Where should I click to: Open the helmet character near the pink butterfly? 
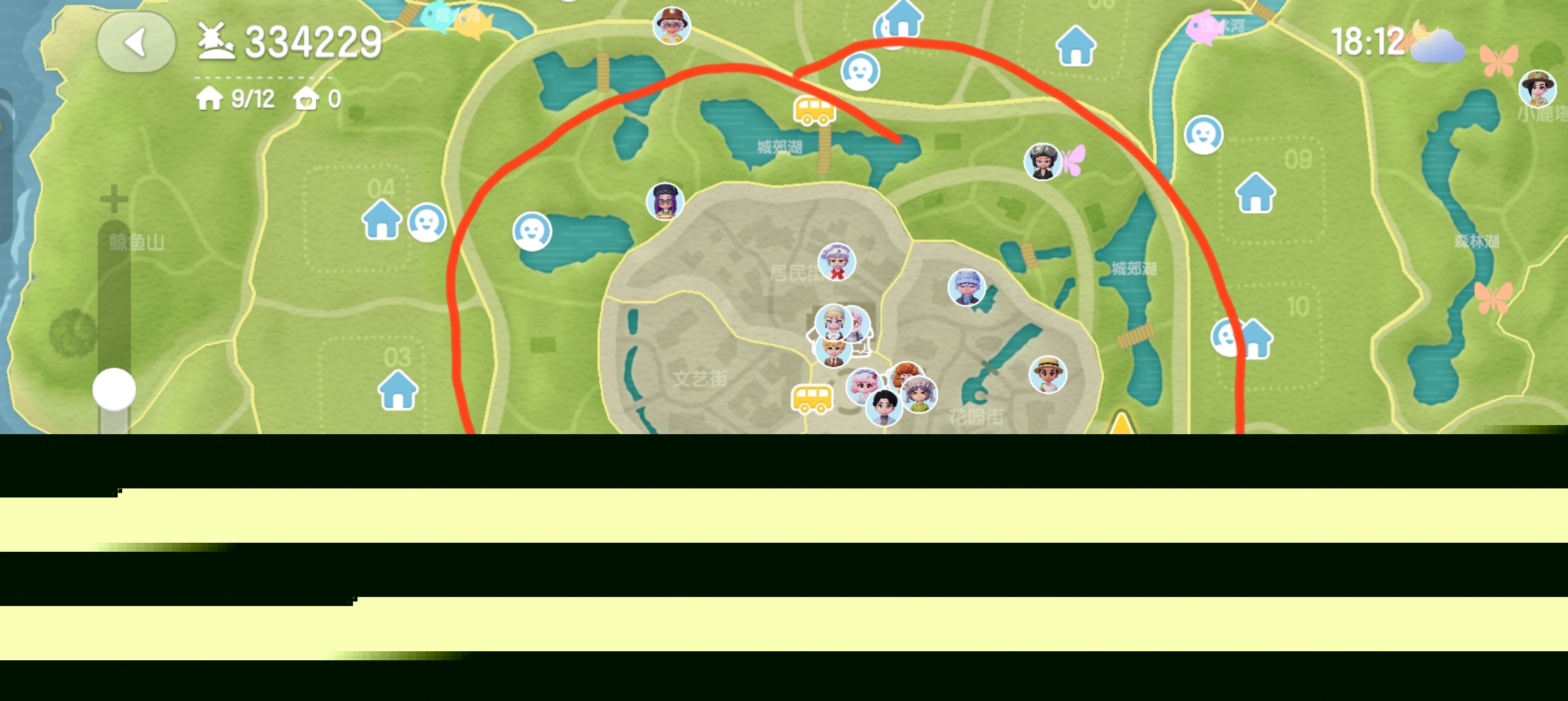[x=1042, y=162]
